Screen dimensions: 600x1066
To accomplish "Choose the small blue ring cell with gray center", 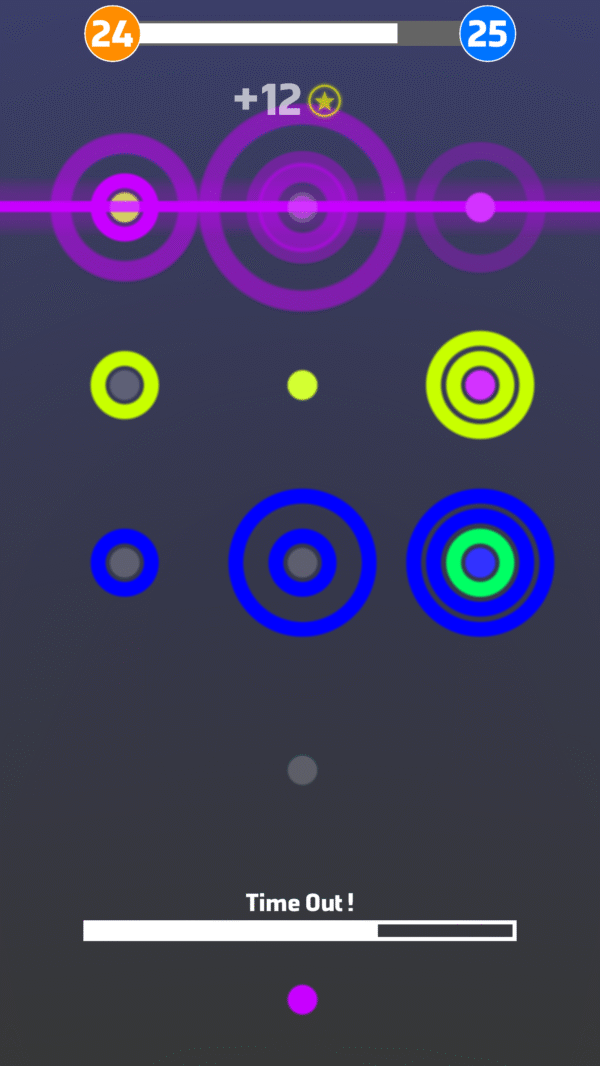I will [125, 563].
